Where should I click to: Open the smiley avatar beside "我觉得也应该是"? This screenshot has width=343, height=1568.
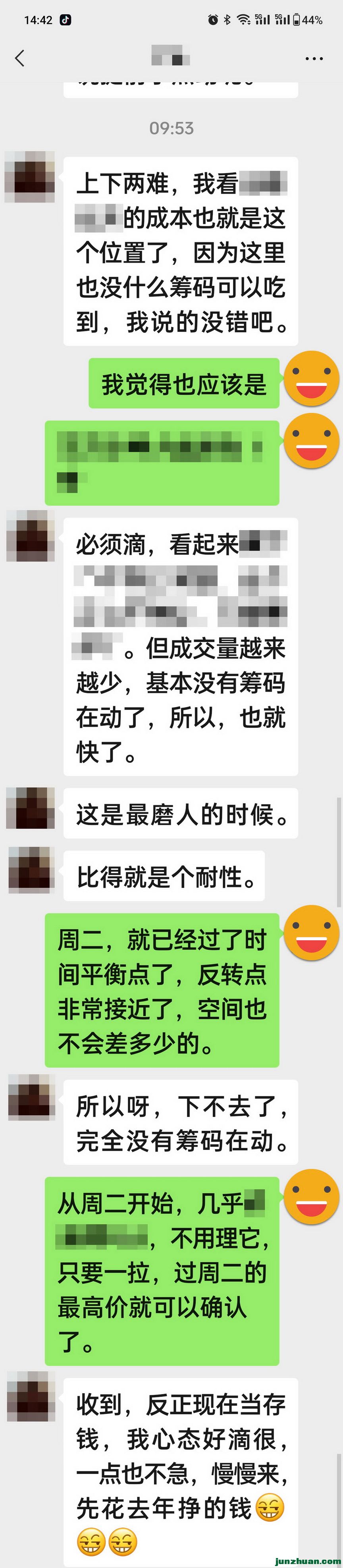[311, 379]
